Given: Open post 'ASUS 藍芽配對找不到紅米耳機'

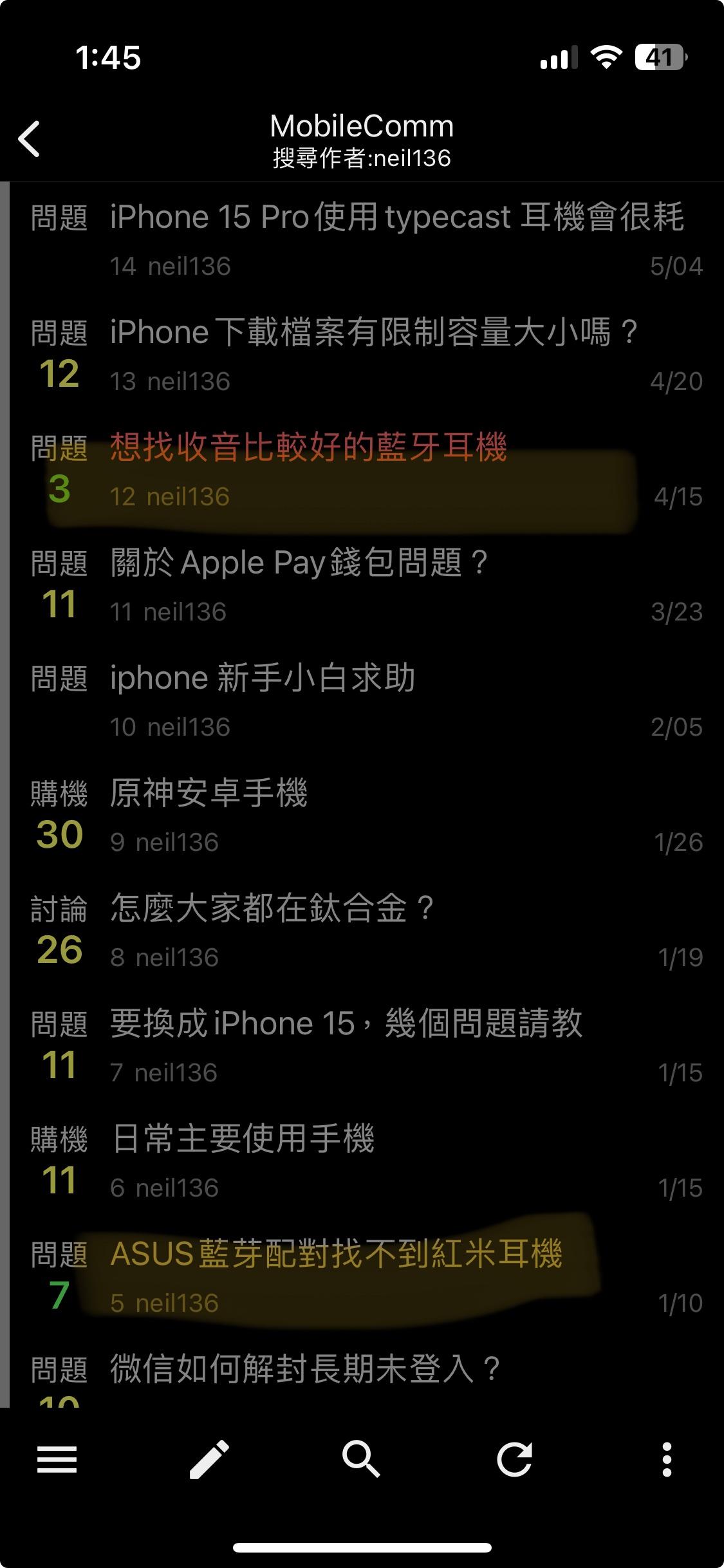Looking at the screenshot, I should tap(336, 1254).
